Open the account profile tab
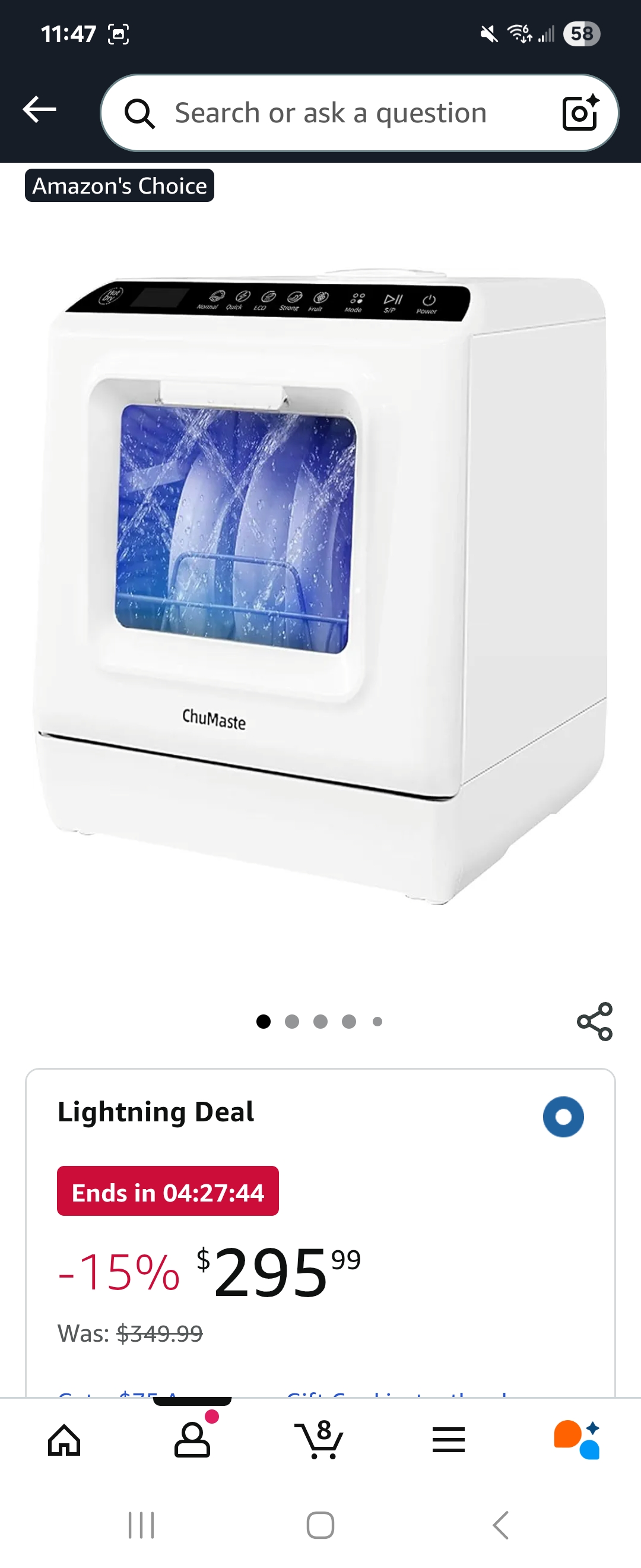The image size is (641, 1568). coord(192,1441)
